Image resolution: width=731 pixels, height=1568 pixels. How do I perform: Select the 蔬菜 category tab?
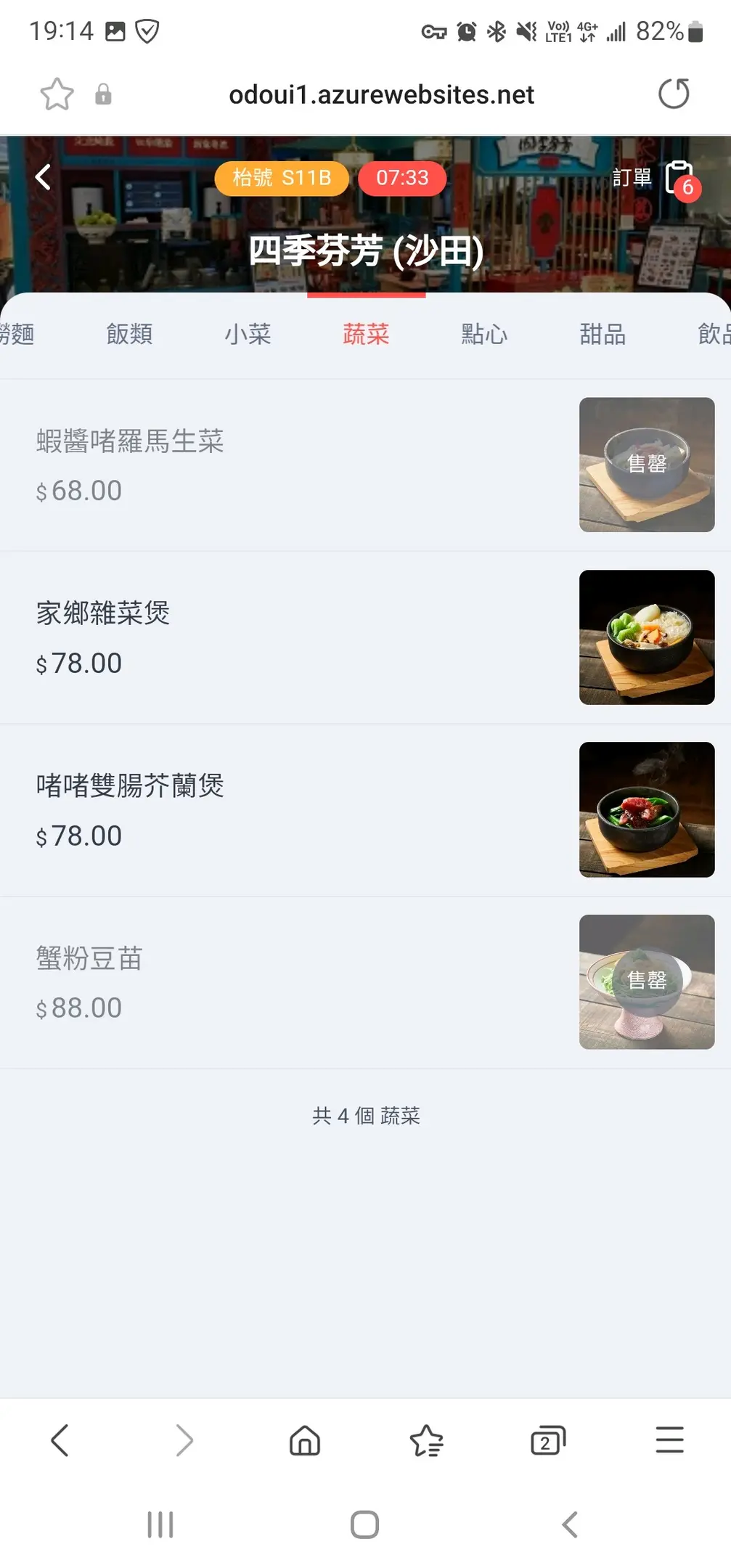tap(366, 334)
